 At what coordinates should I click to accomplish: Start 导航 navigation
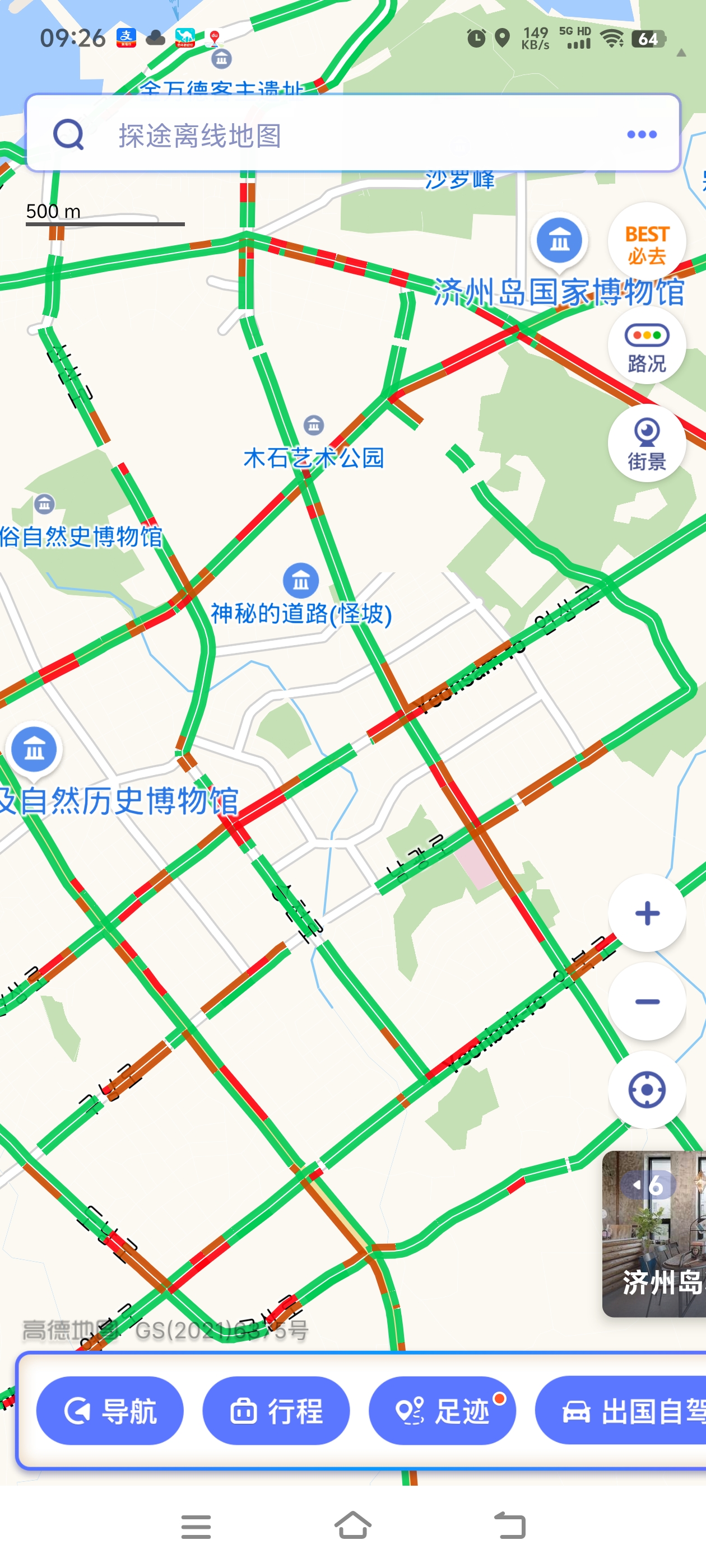click(110, 1410)
